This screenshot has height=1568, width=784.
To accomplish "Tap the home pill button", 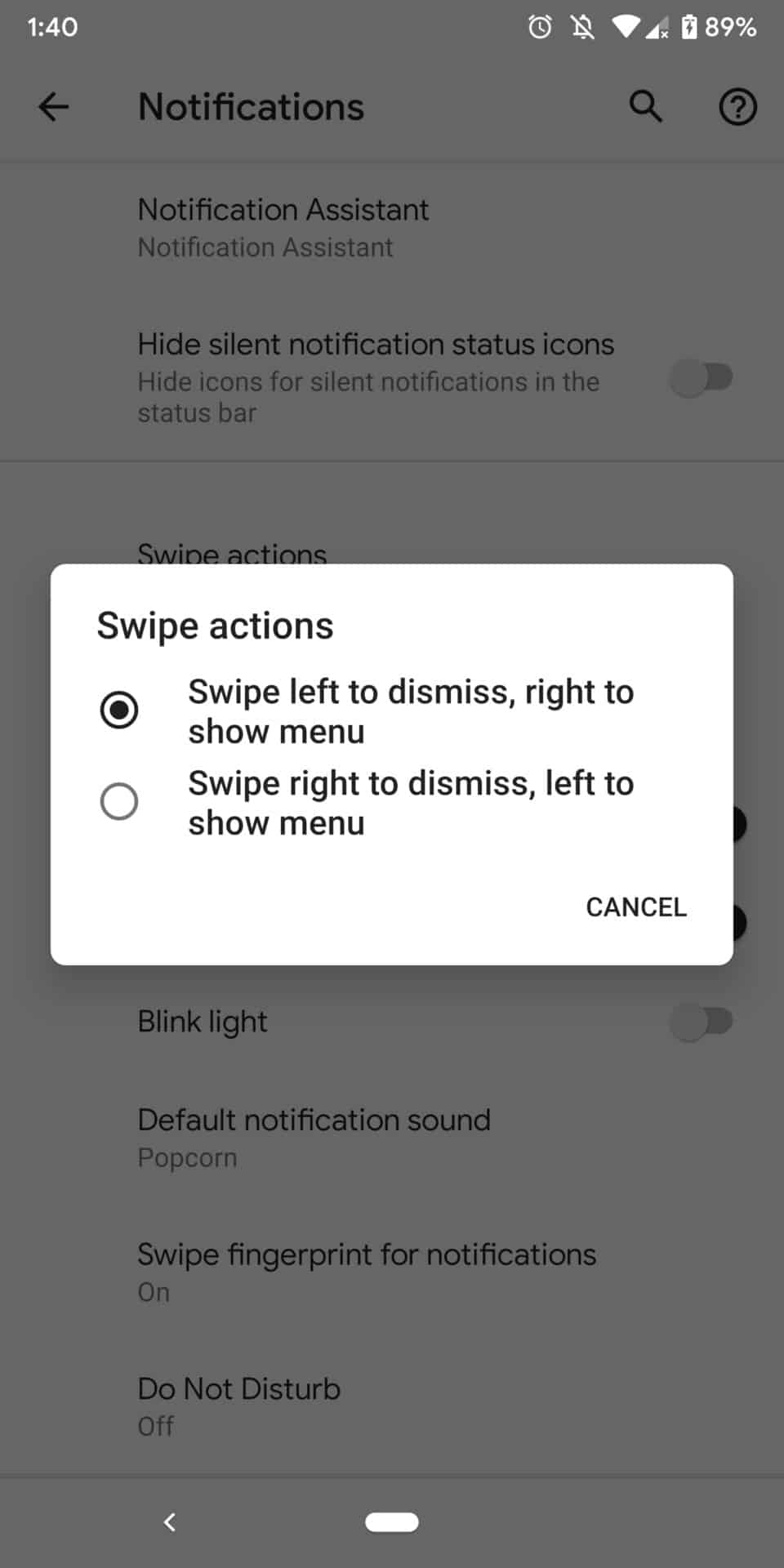I will tap(392, 1522).
